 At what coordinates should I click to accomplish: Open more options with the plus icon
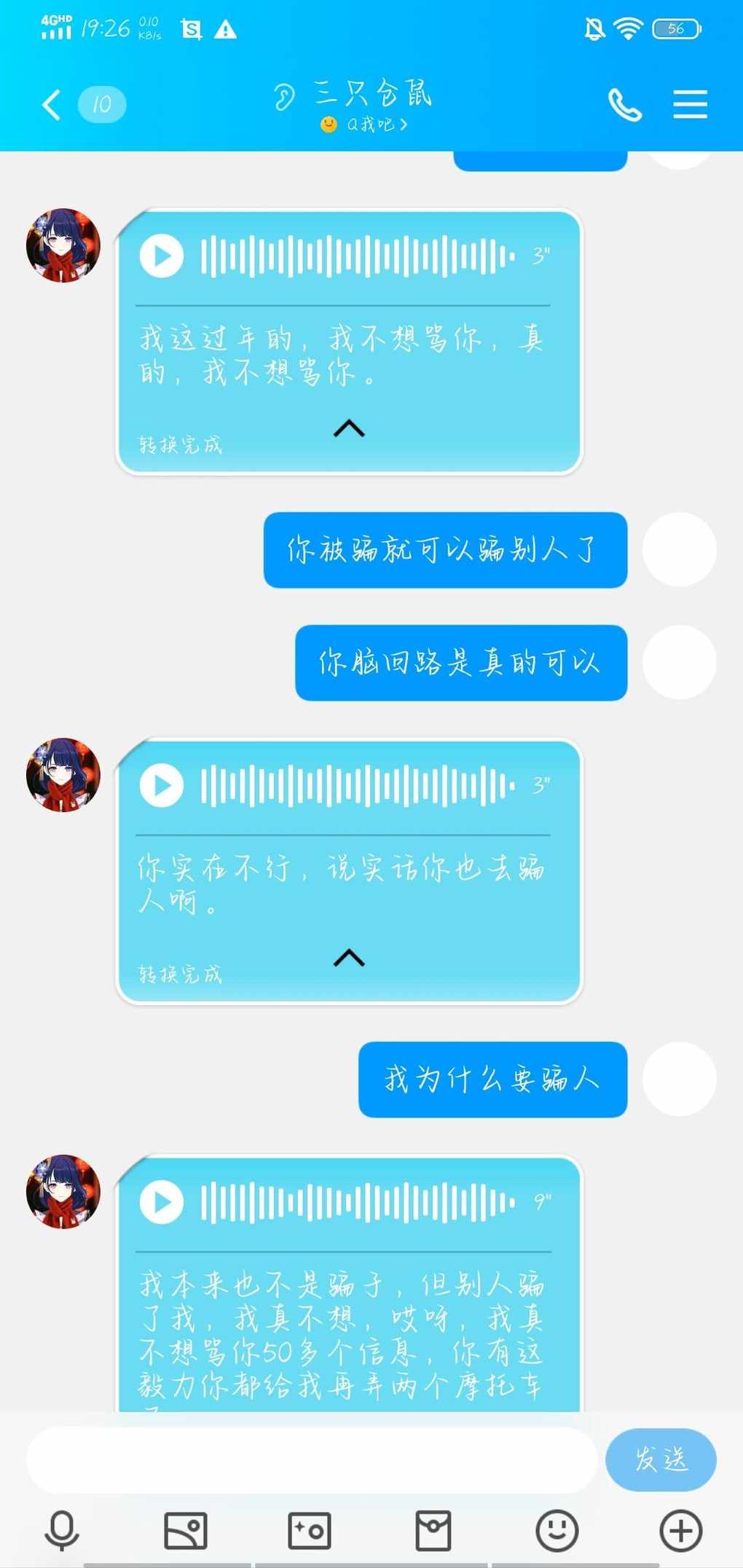(x=680, y=1530)
